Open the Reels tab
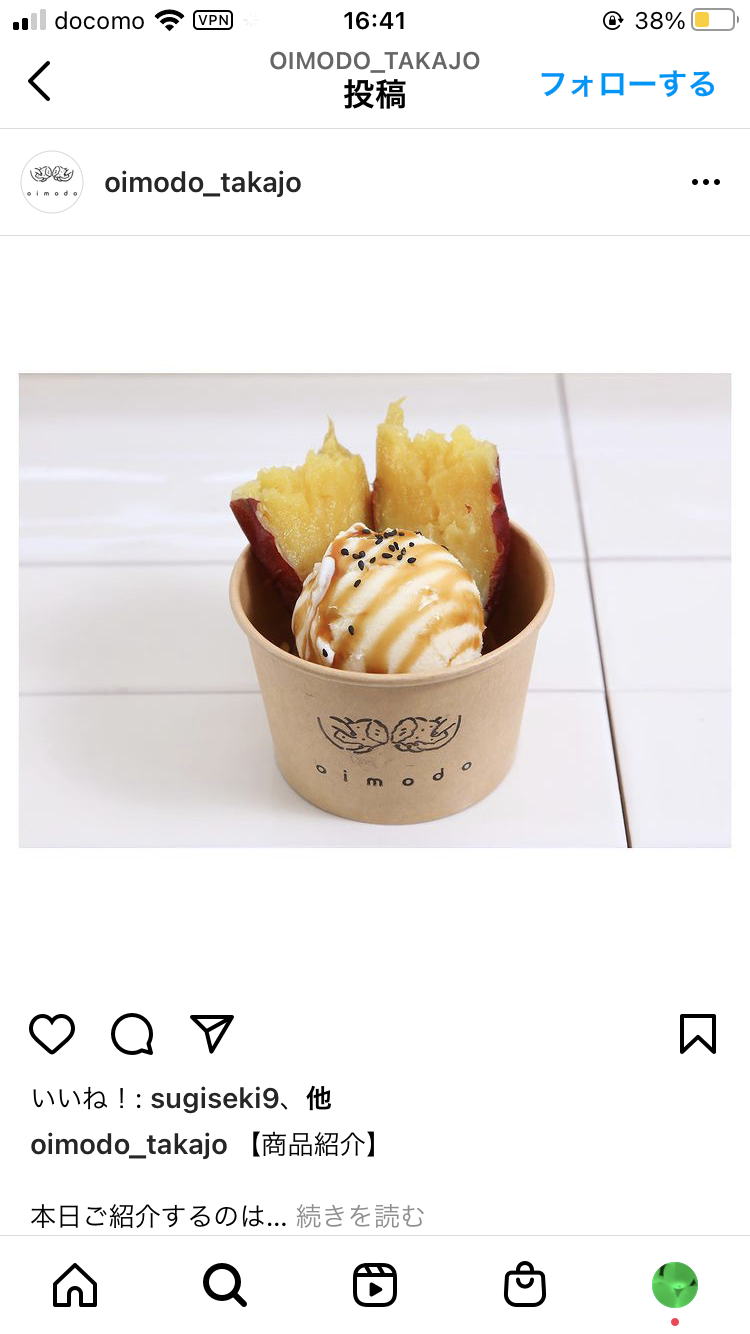Viewport: 750px width, 1334px height. point(375,1285)
